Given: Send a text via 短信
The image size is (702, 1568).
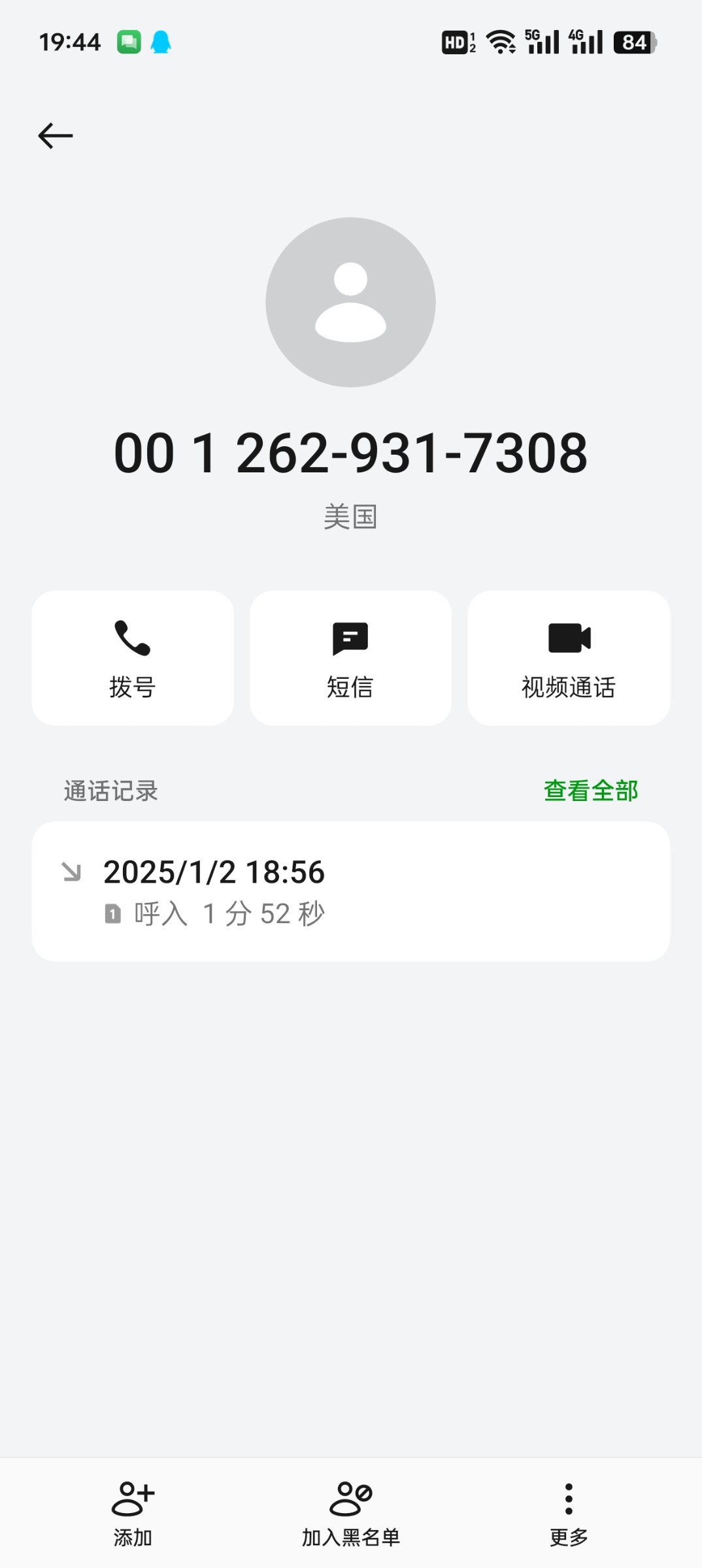Looking at the screenshot, I should click(x=350, y=658).
